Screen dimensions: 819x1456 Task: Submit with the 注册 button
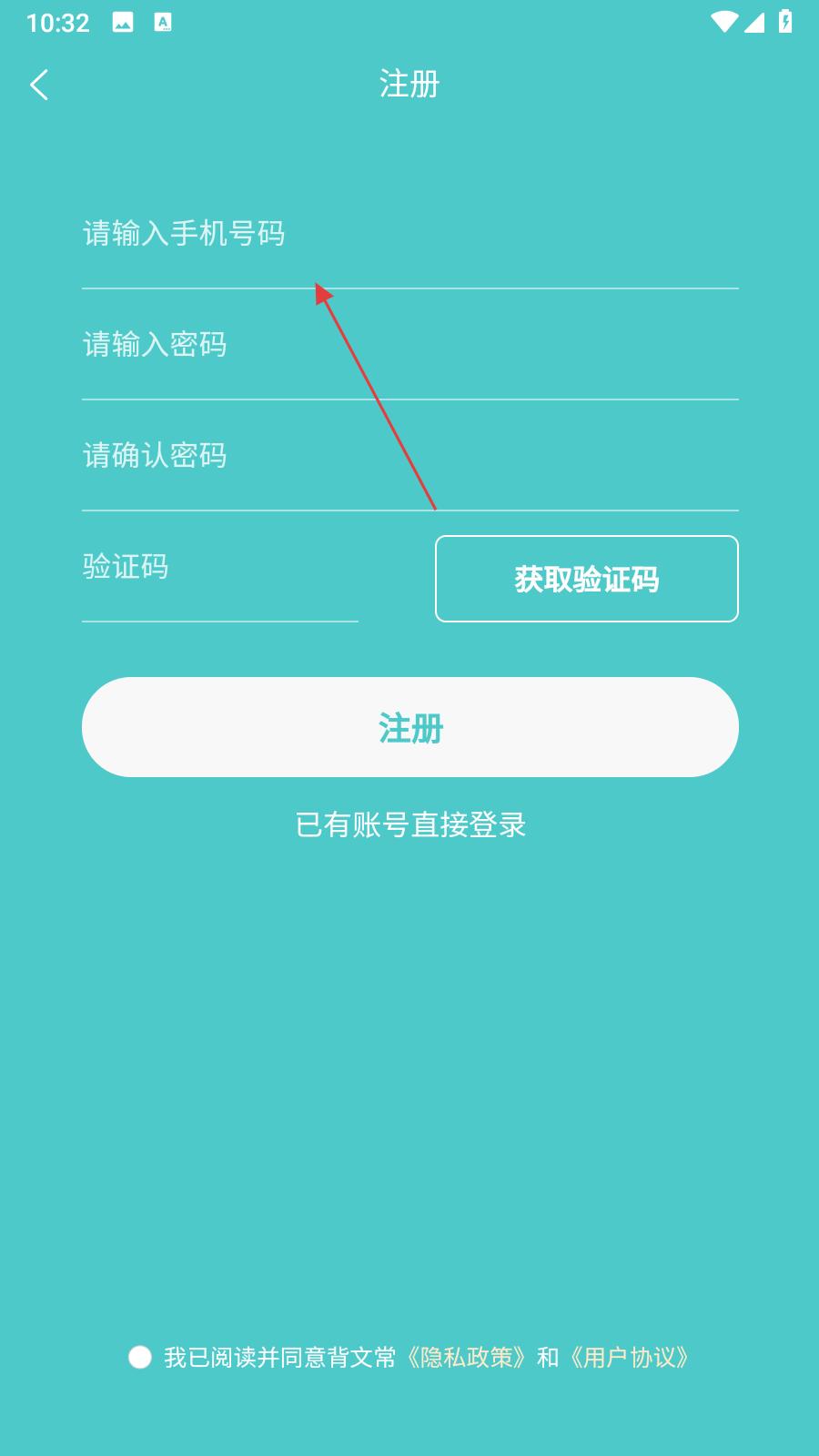pos(409,727)
